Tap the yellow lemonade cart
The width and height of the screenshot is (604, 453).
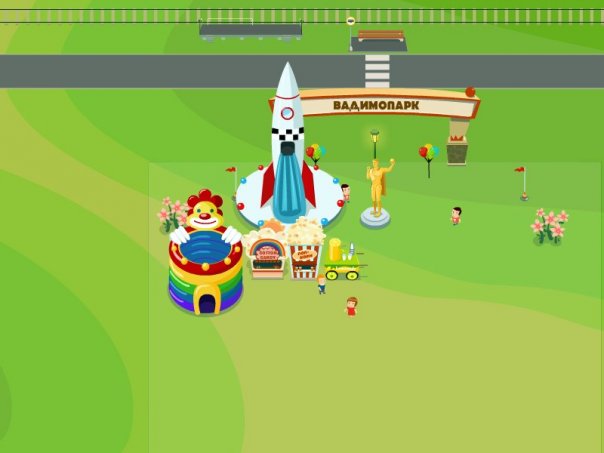[342, 260]
